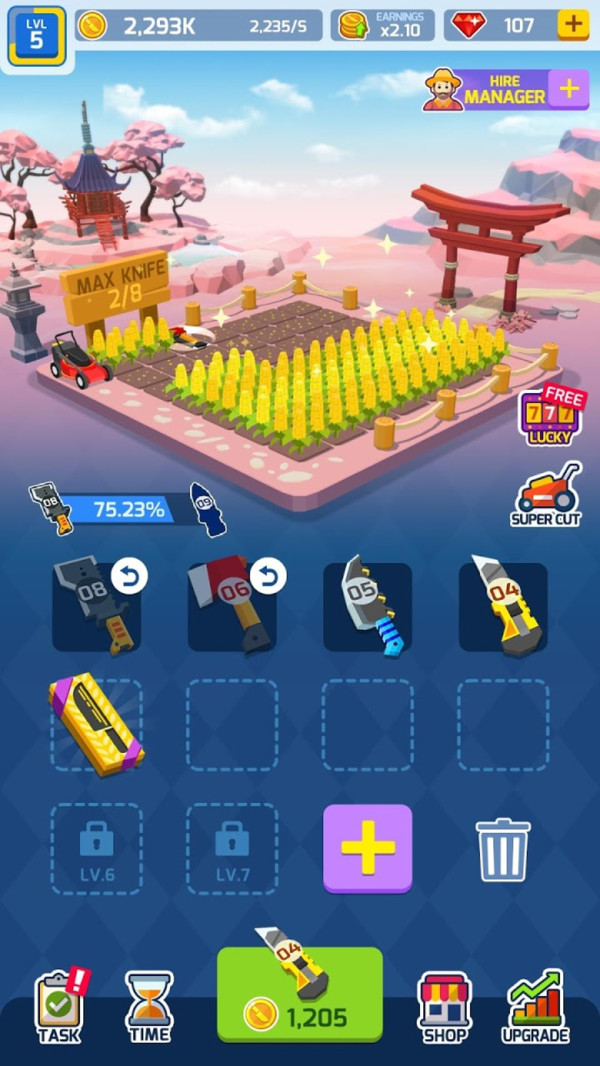Tap the earnings x2.10 boost
Viewport: 600px width, 1066px height.
382,25
